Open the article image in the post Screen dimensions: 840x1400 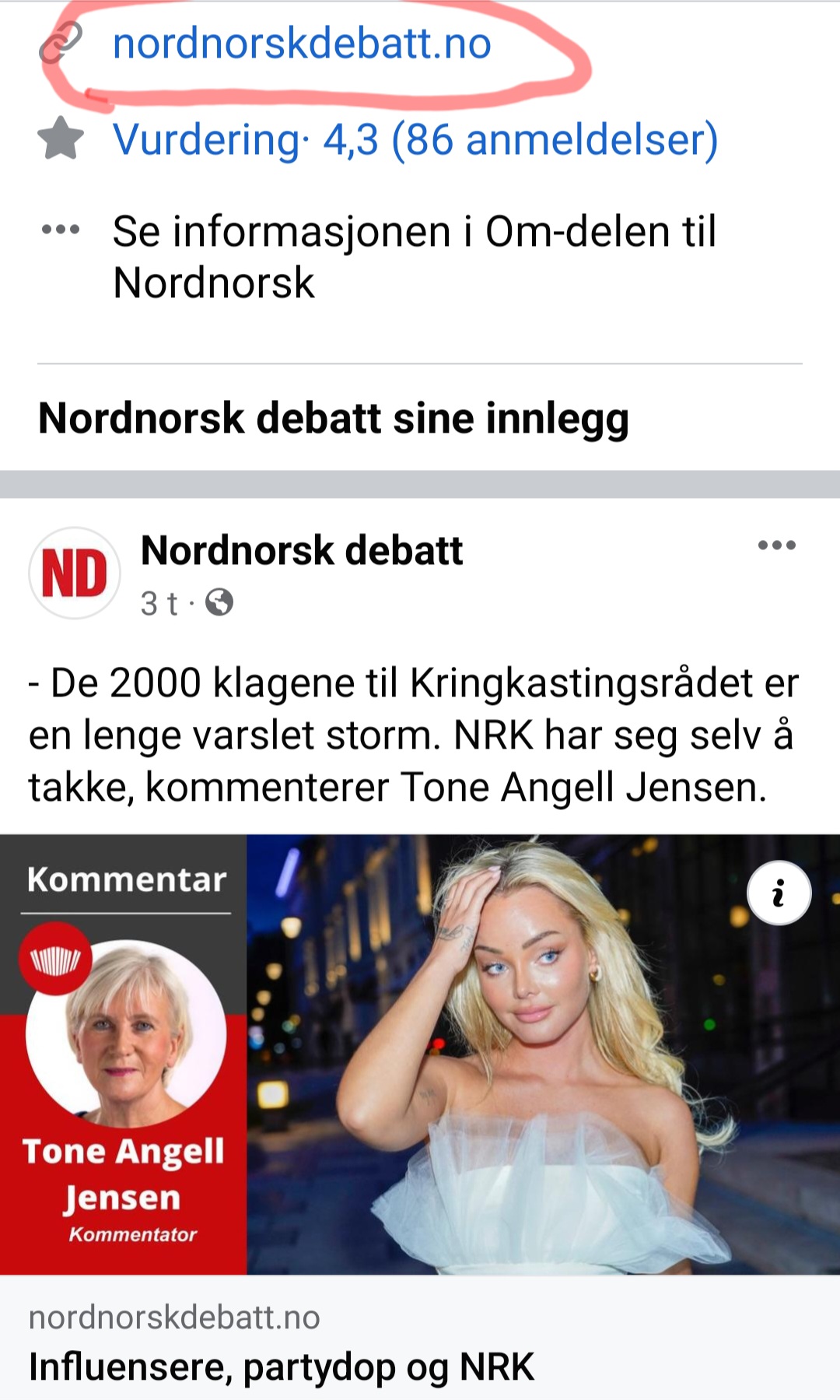click(x=420, y=1054)
